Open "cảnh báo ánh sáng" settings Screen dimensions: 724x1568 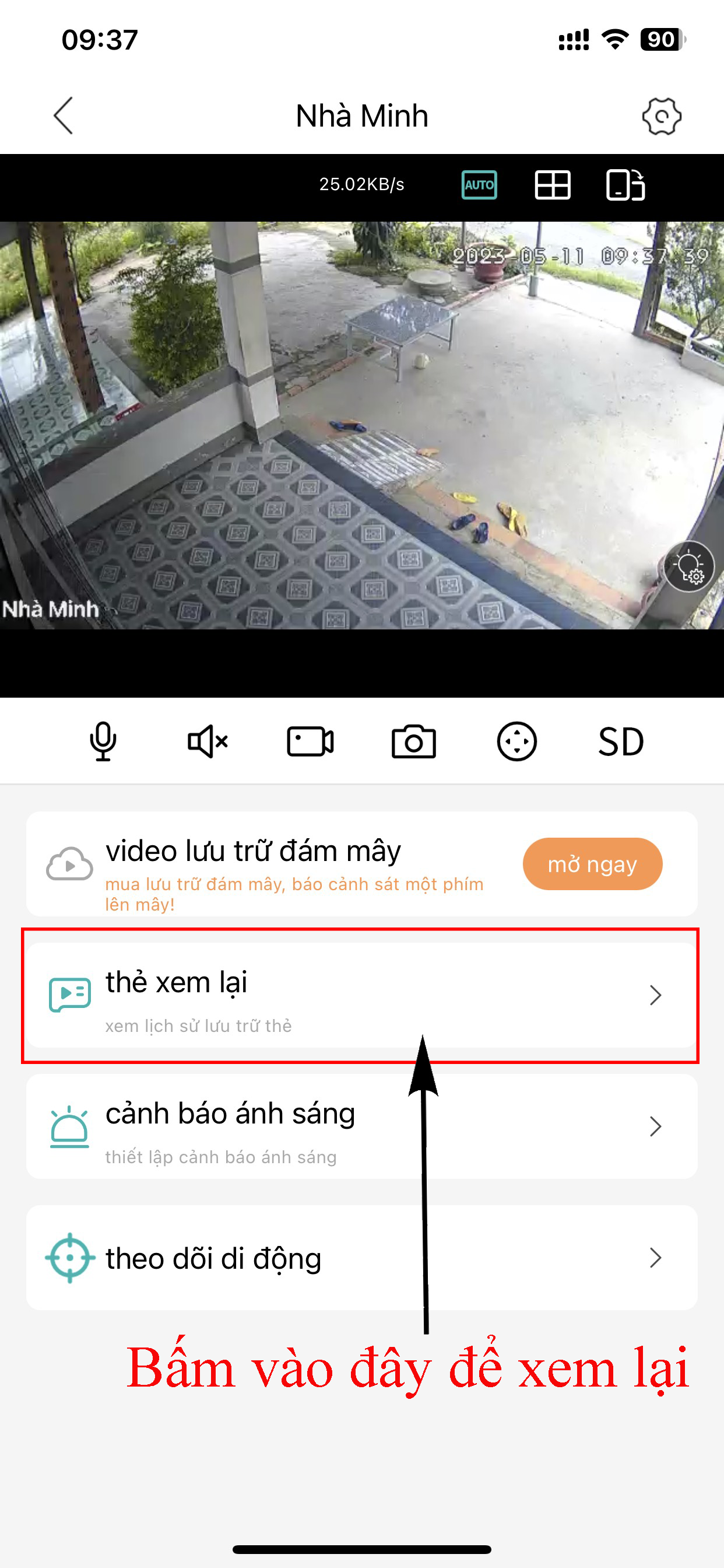click(x=361, y=1126)
